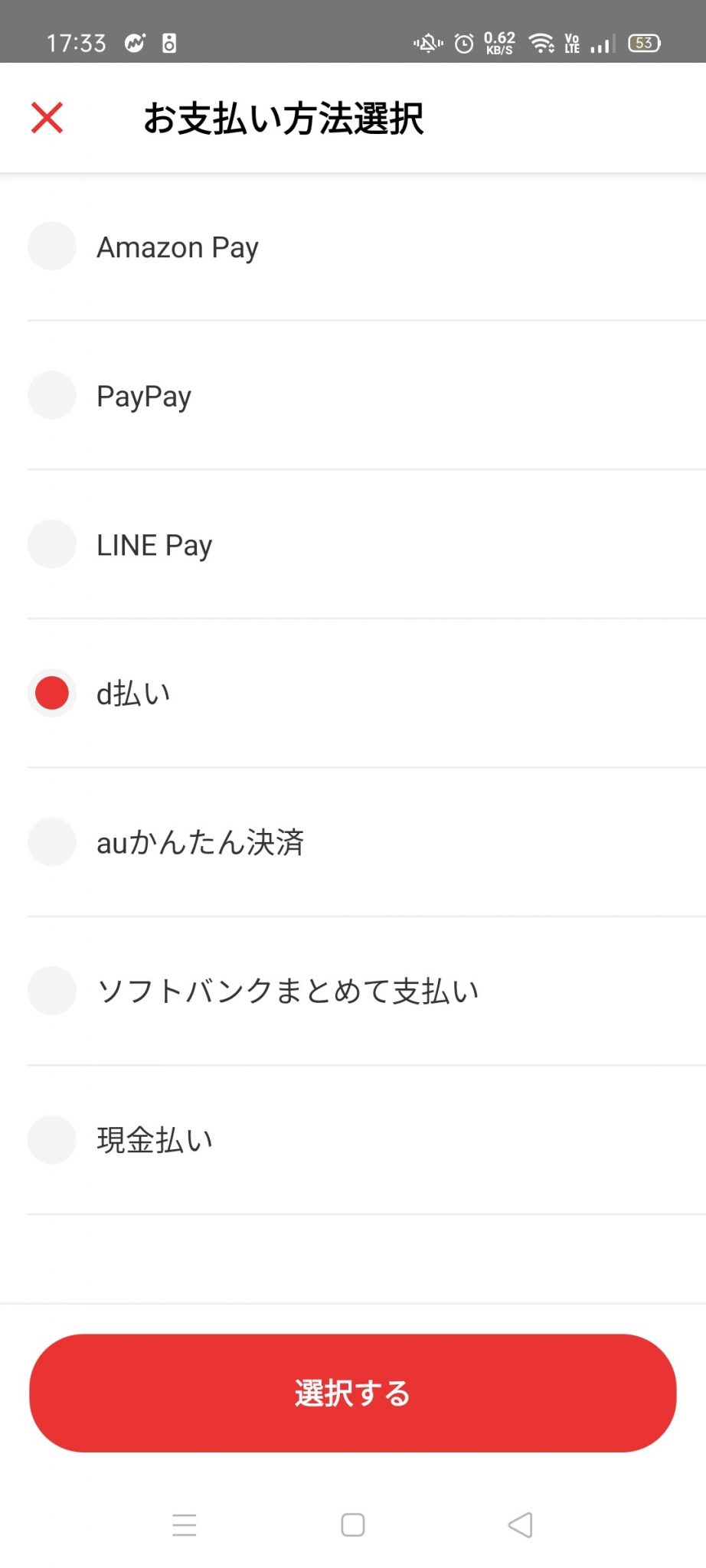
Task: Go back using system back button
Action: point(521,1524)
